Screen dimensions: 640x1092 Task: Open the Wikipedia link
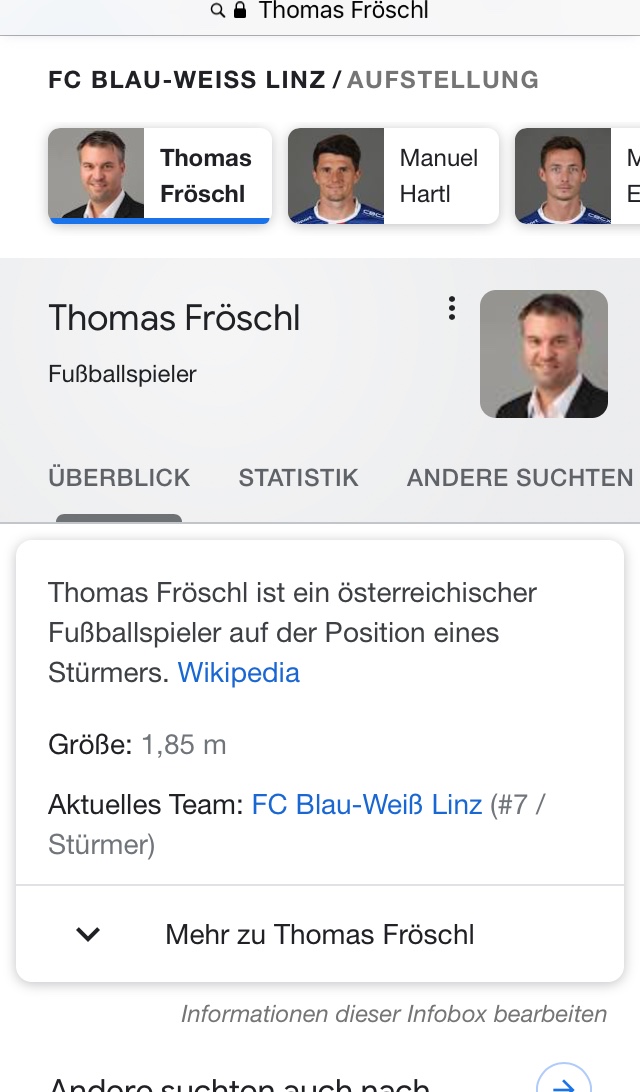[x=239, y=673]
